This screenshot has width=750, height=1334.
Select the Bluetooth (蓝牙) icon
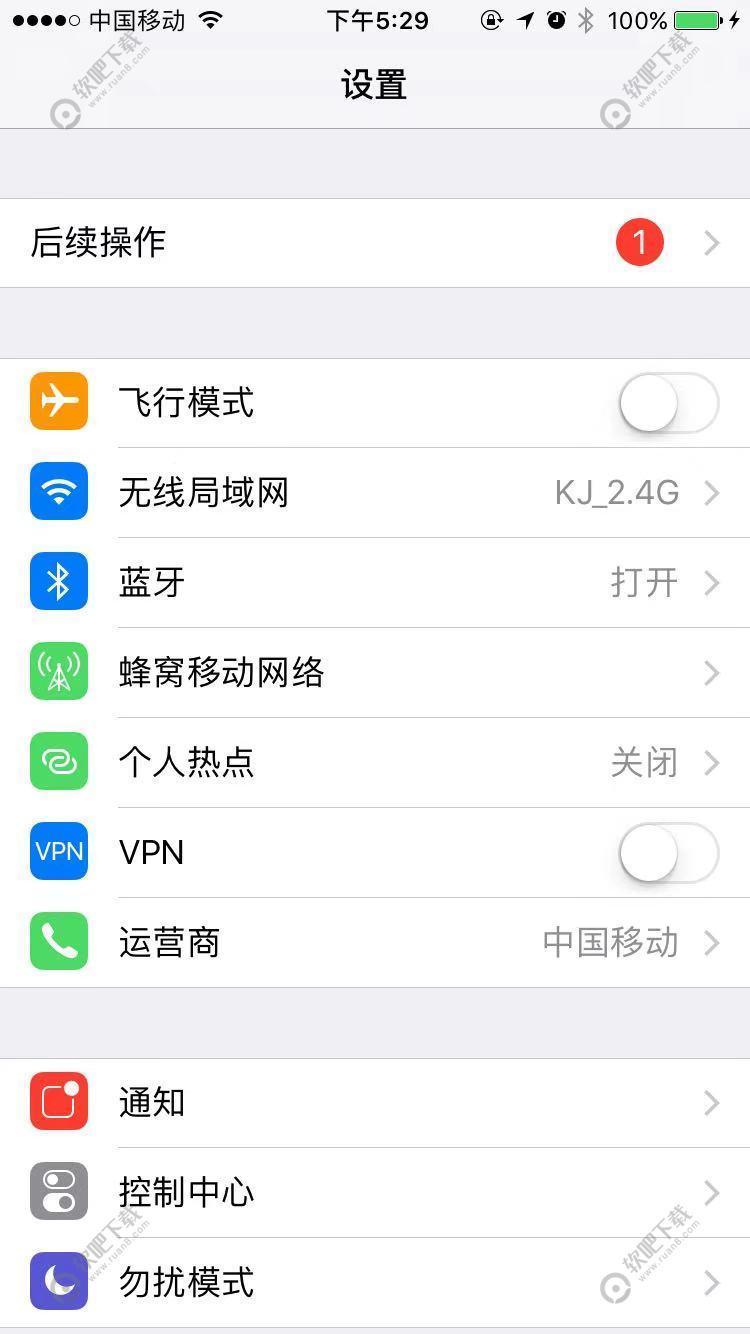58,582
